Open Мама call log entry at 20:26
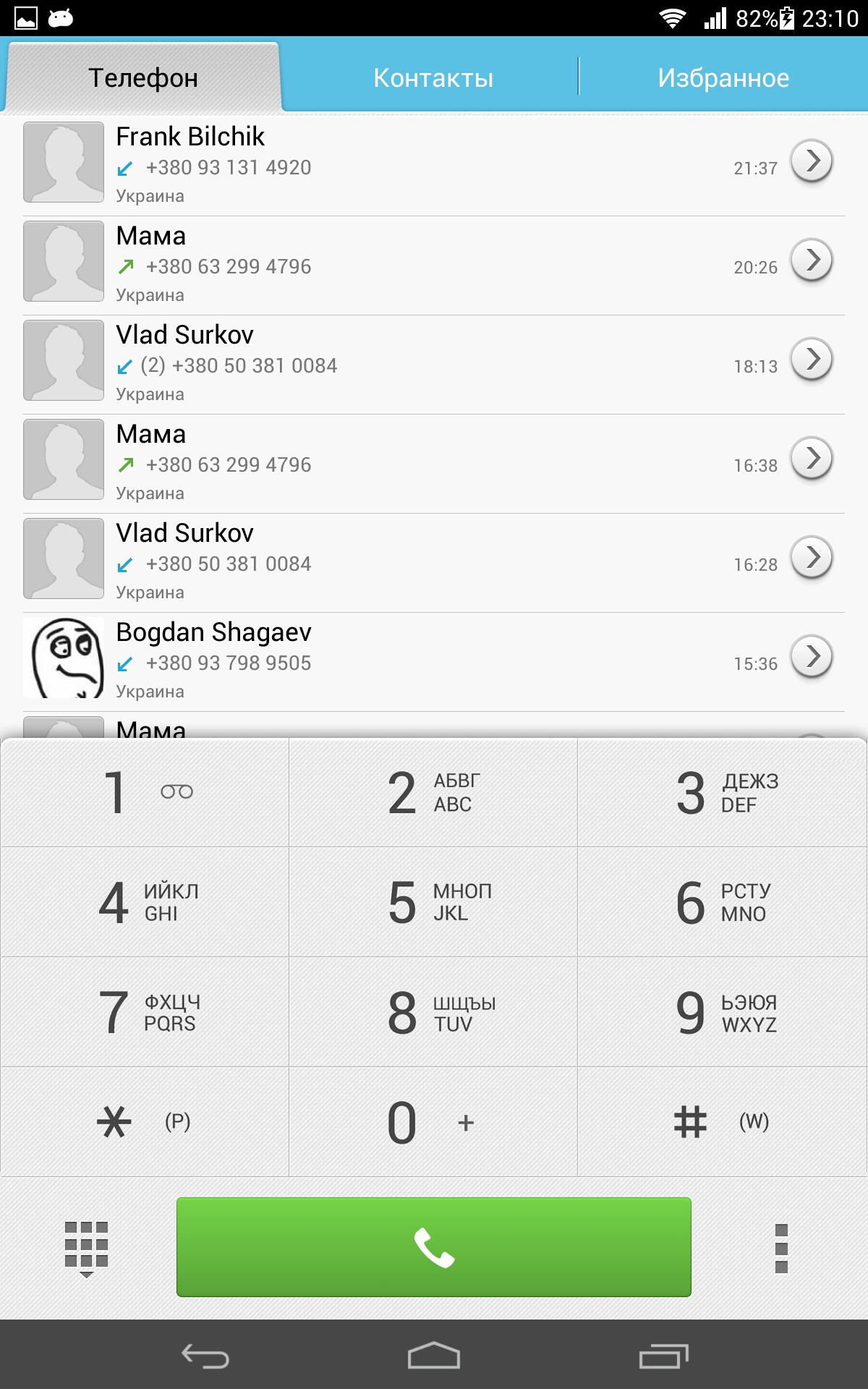 [x=434, y=265]
